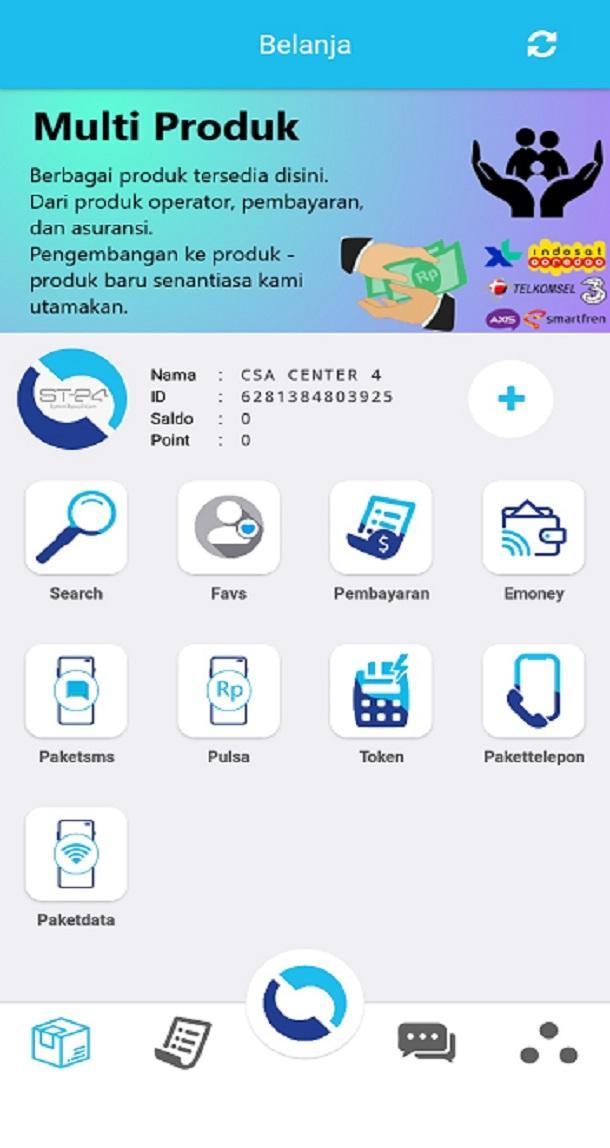Select the Pembayaran category

(381, 527)
